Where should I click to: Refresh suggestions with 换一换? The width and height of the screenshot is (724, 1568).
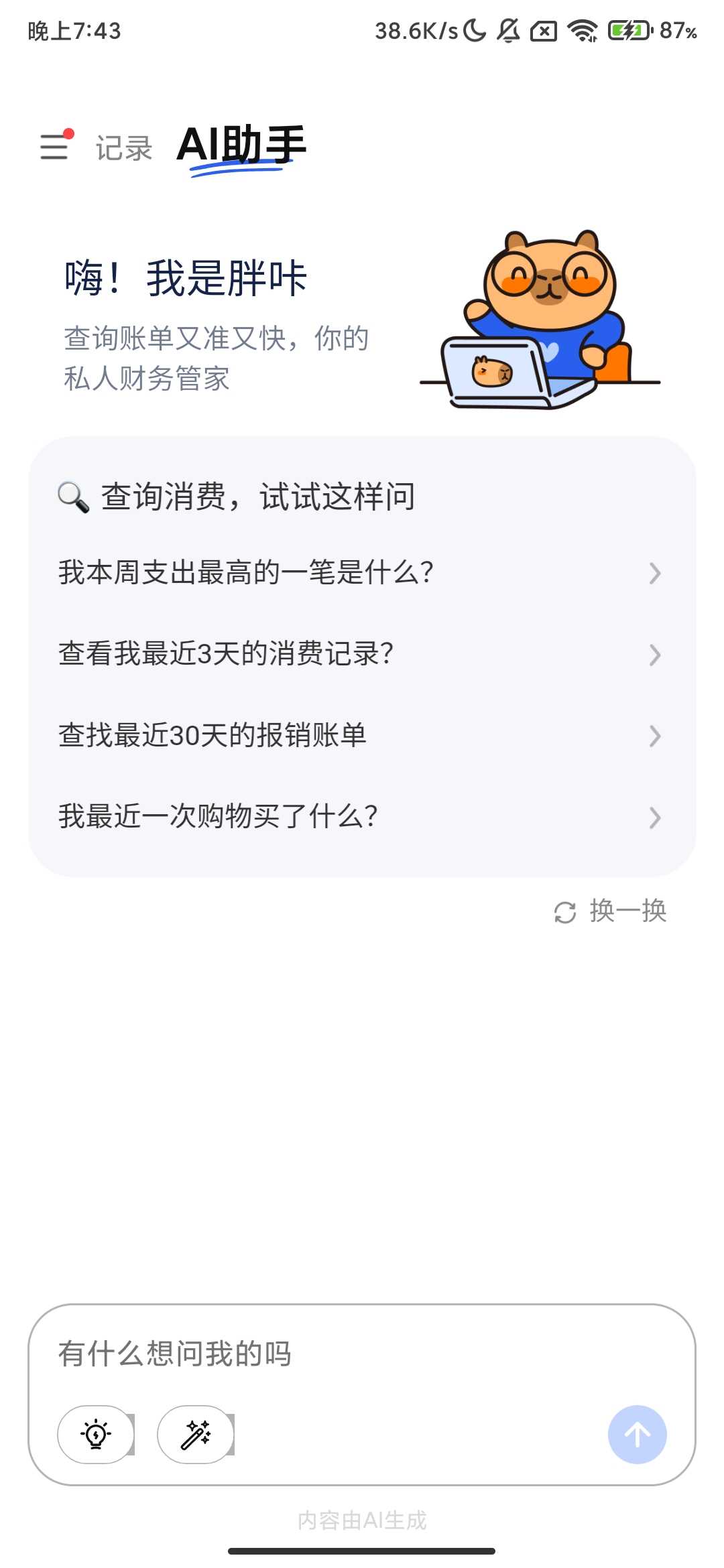tap(611, 911)
